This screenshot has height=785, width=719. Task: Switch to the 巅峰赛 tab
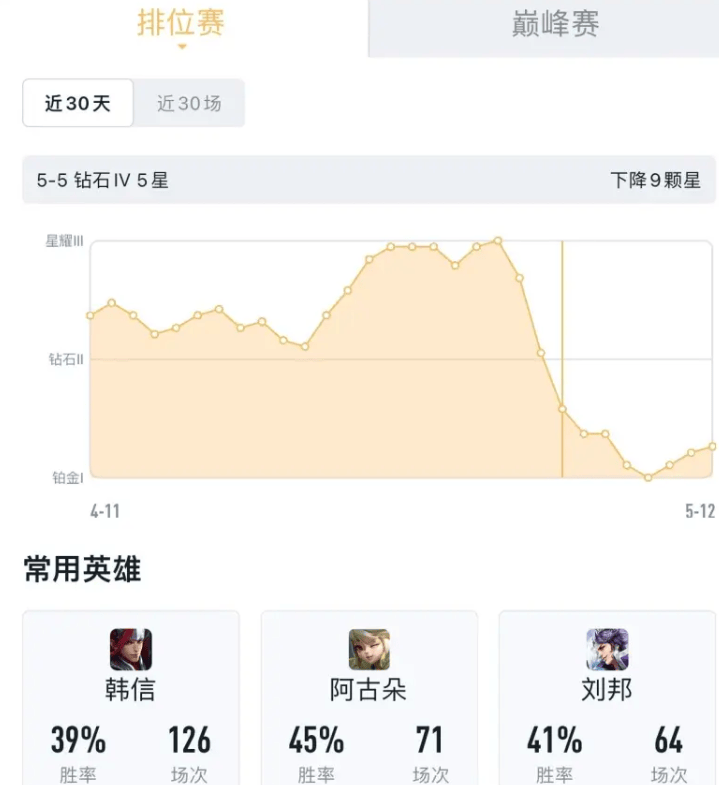pos(555,25)
